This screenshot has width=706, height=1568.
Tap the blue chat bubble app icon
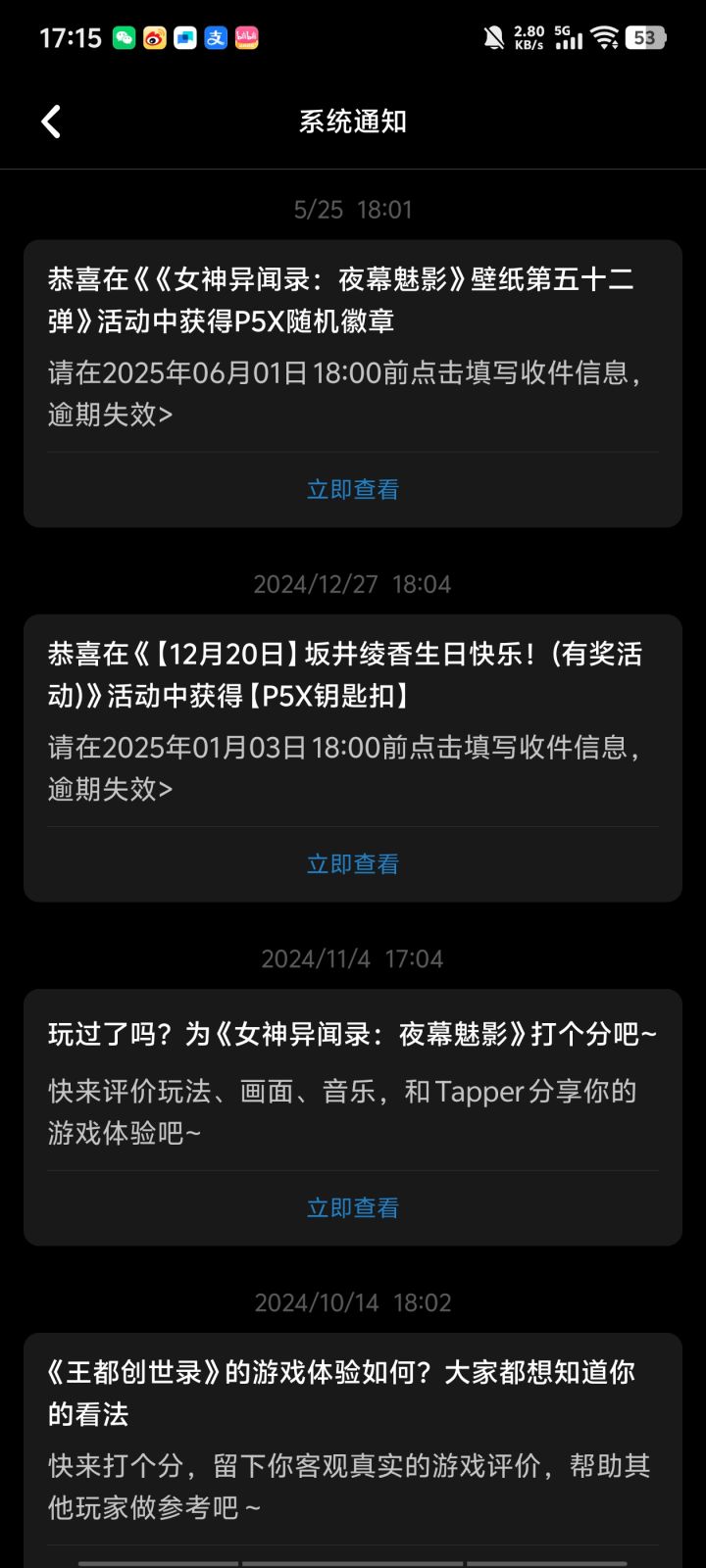pos(186,37)
